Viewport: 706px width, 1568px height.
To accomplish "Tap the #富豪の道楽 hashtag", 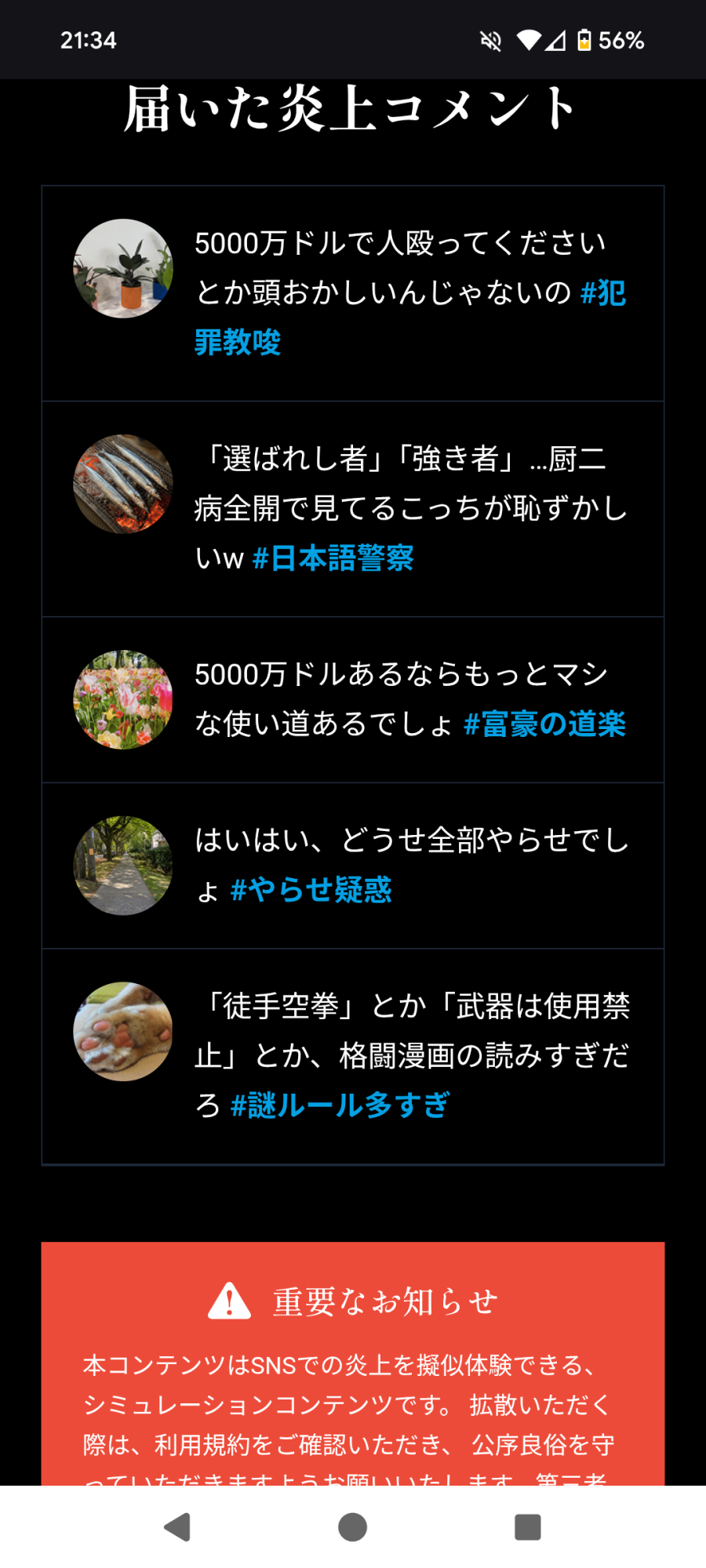I will pyautogui.click(x=544, y=724).
